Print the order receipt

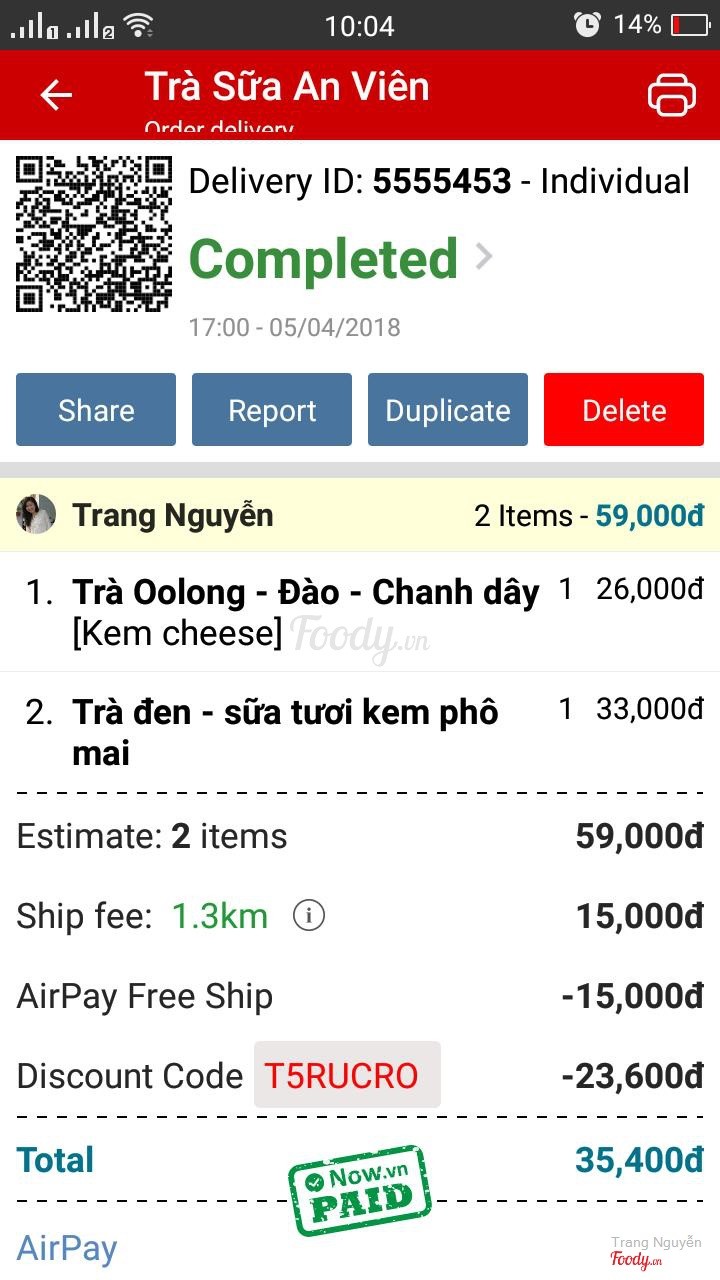point(671,95)
